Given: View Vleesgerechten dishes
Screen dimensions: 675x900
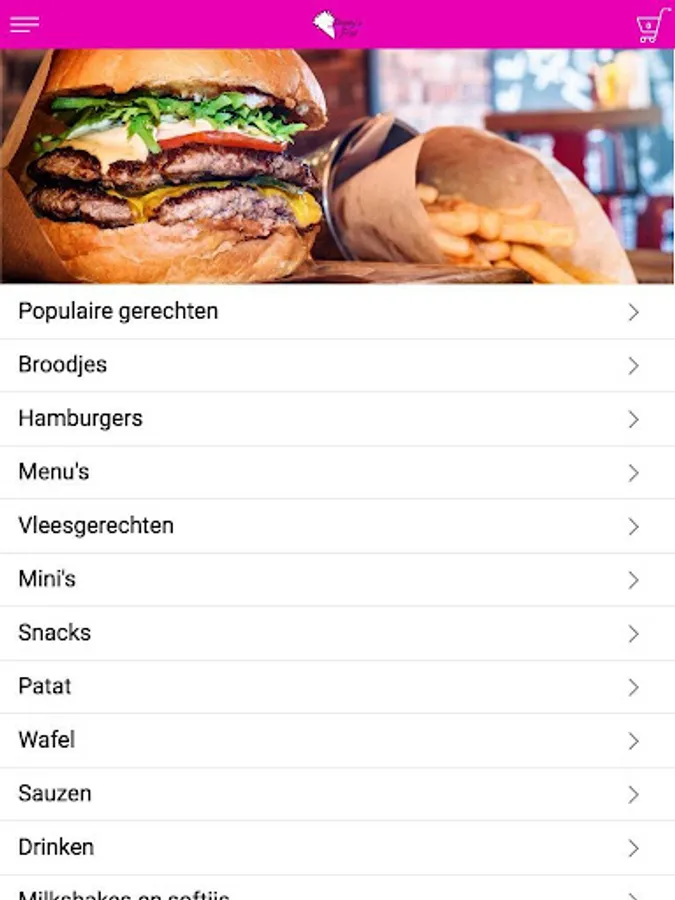Looking at the screenshot, I should [337, 526].
